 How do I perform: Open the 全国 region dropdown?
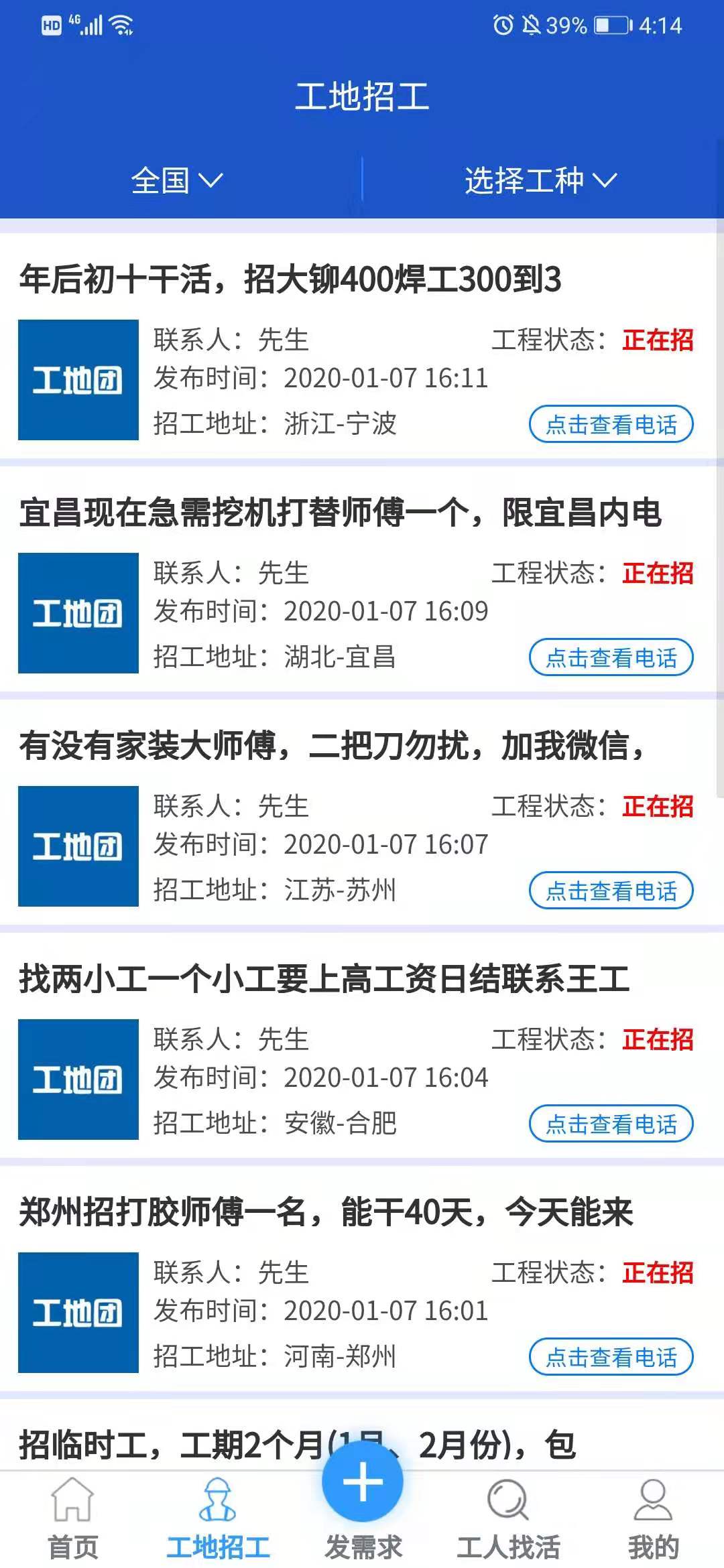pos(177,181)
